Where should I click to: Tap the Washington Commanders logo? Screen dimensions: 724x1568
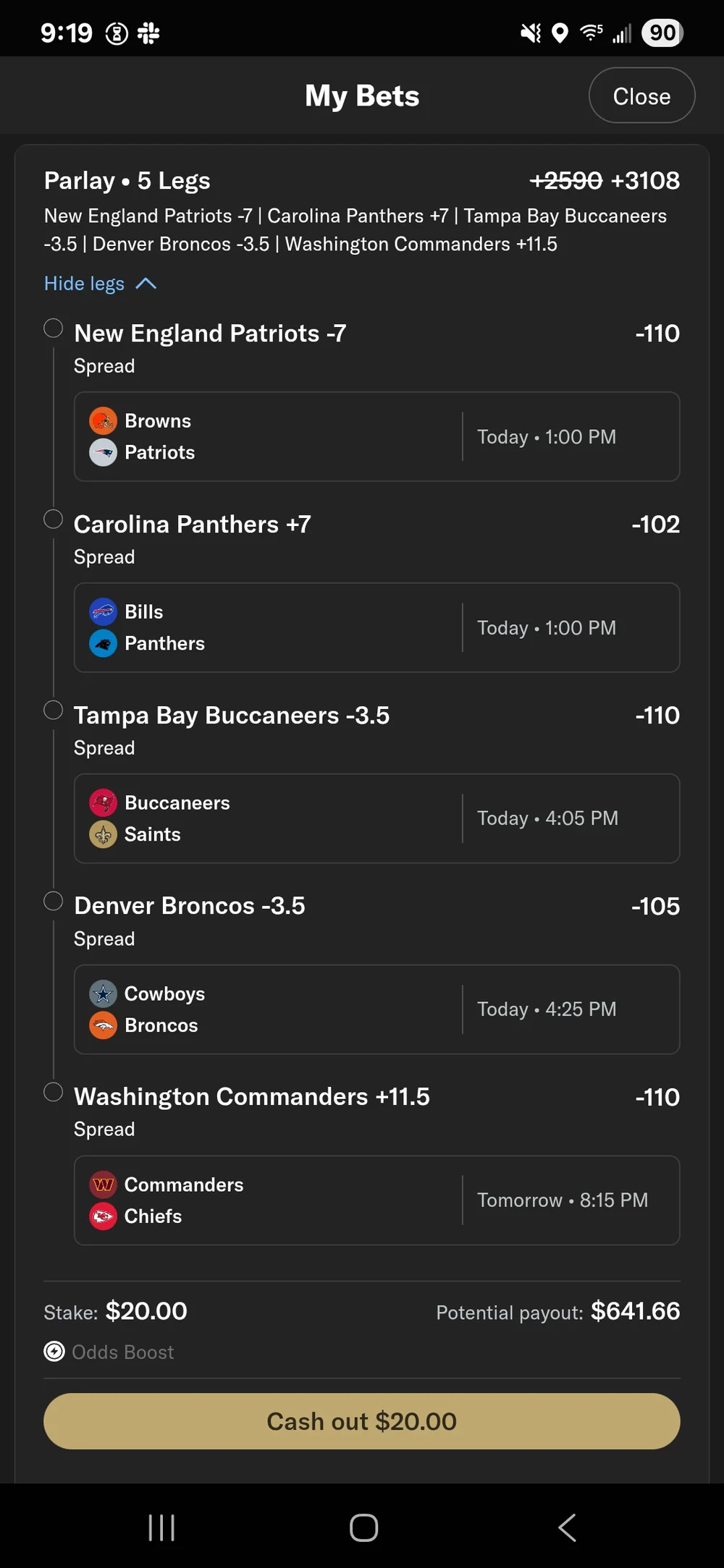tap(104, 1185)
